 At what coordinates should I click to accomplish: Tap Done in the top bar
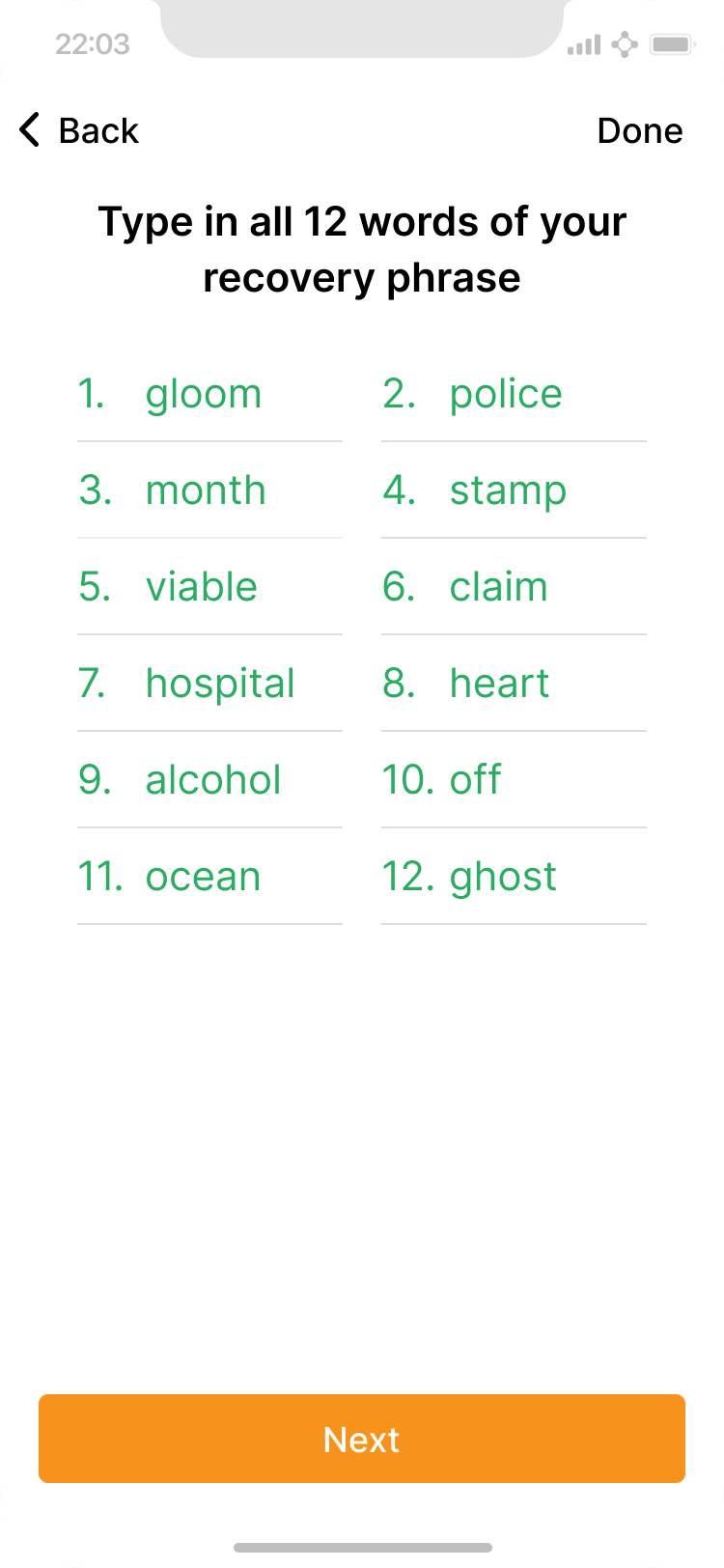point(639,130)
